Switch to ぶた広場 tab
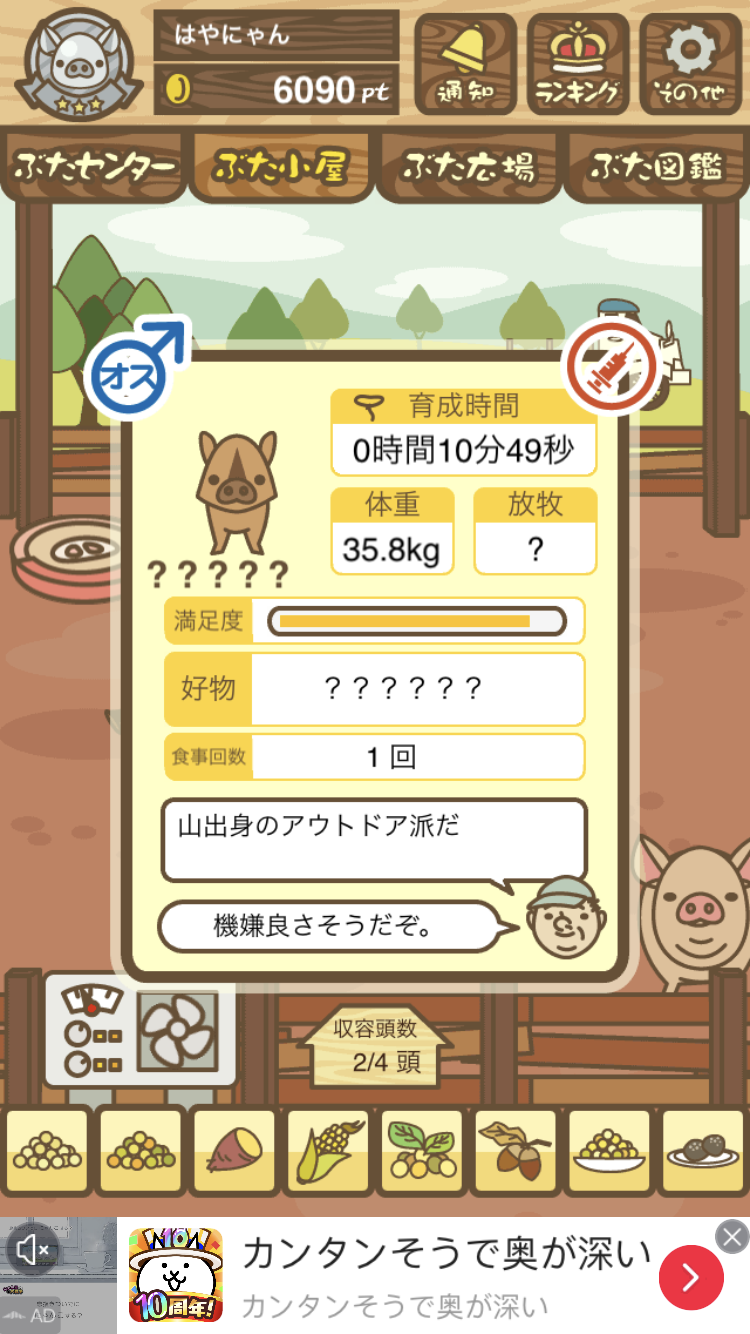Screen dimensions: 750x1334 tap(467, 167)
